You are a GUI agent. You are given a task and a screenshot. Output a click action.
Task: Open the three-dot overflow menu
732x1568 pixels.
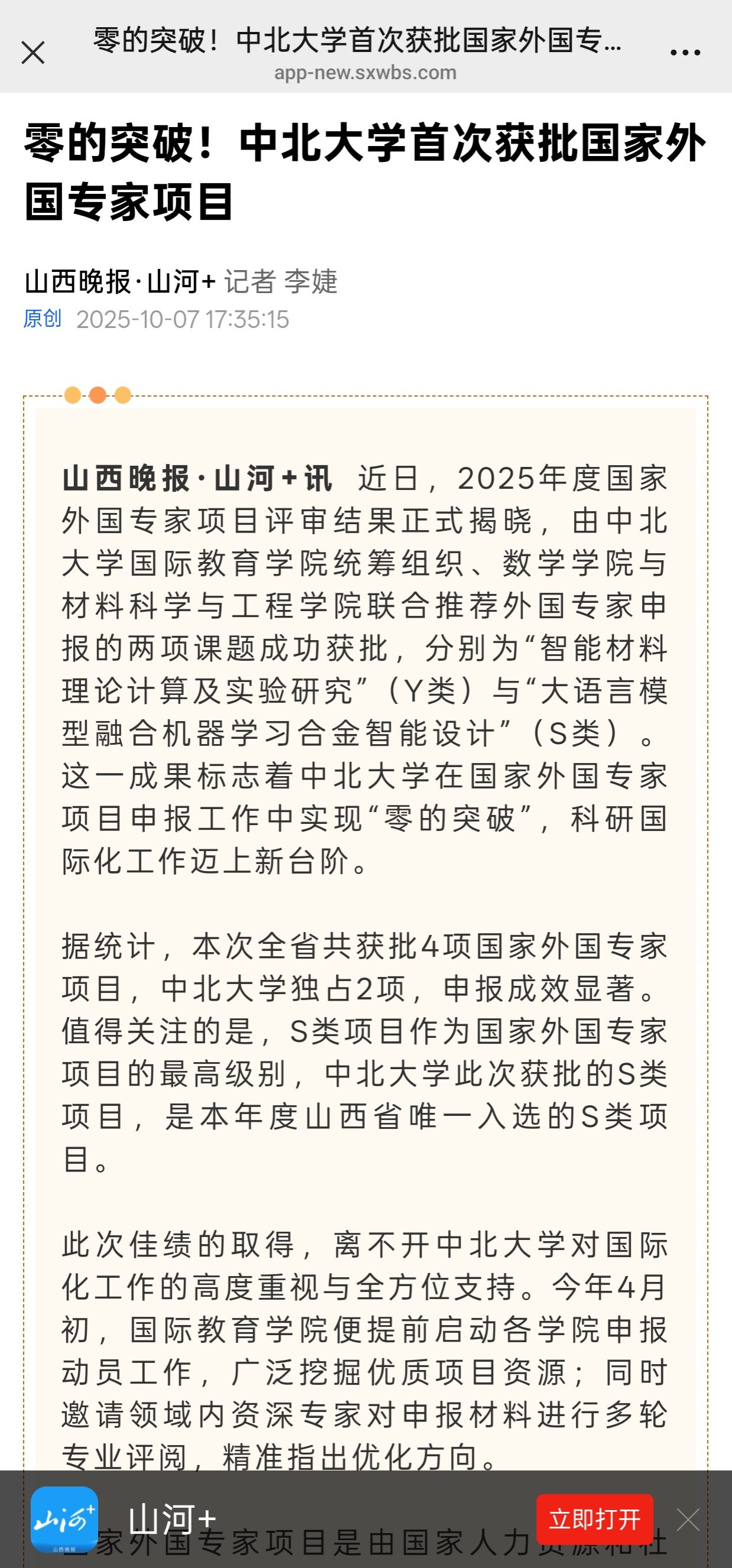point(685,53)
